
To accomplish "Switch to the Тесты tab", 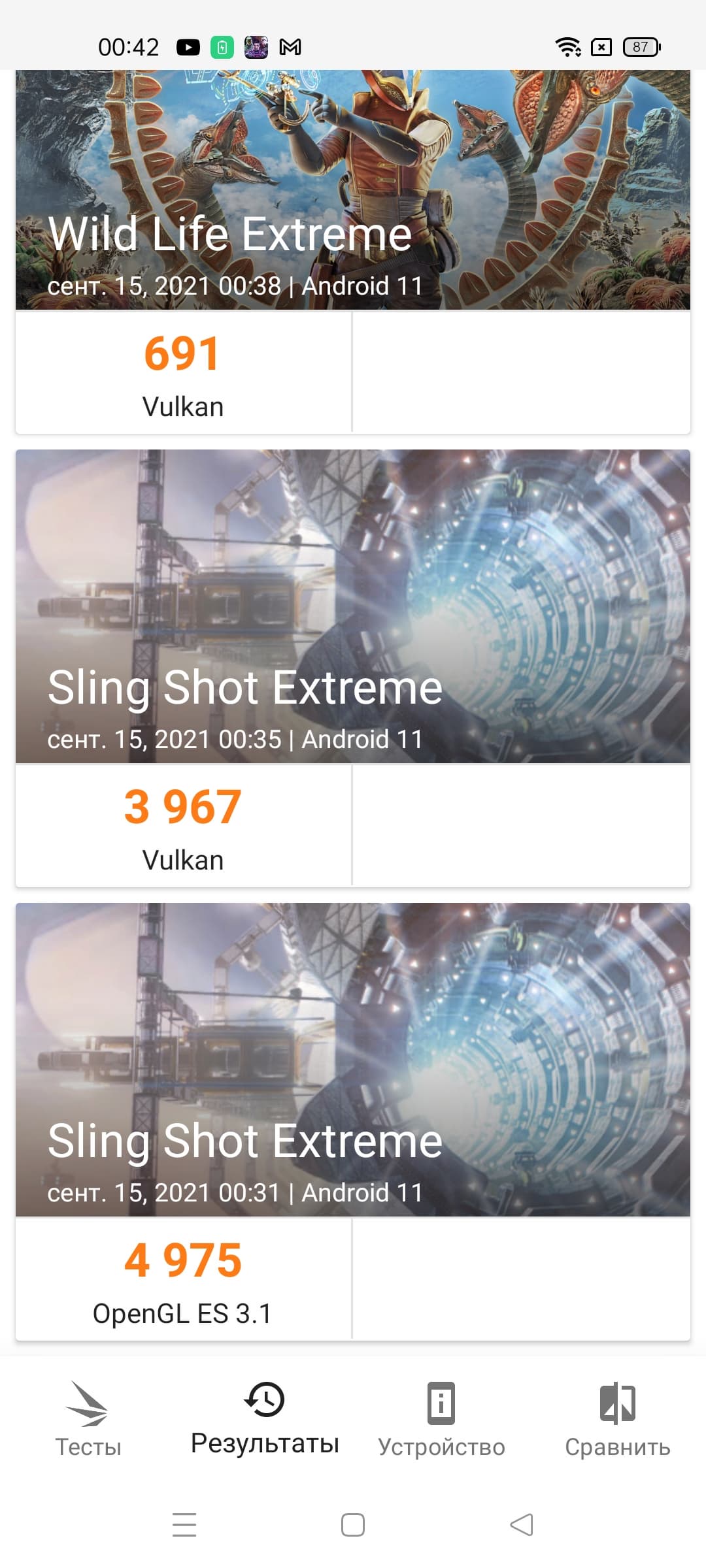I will click(x=88, y=1419).
